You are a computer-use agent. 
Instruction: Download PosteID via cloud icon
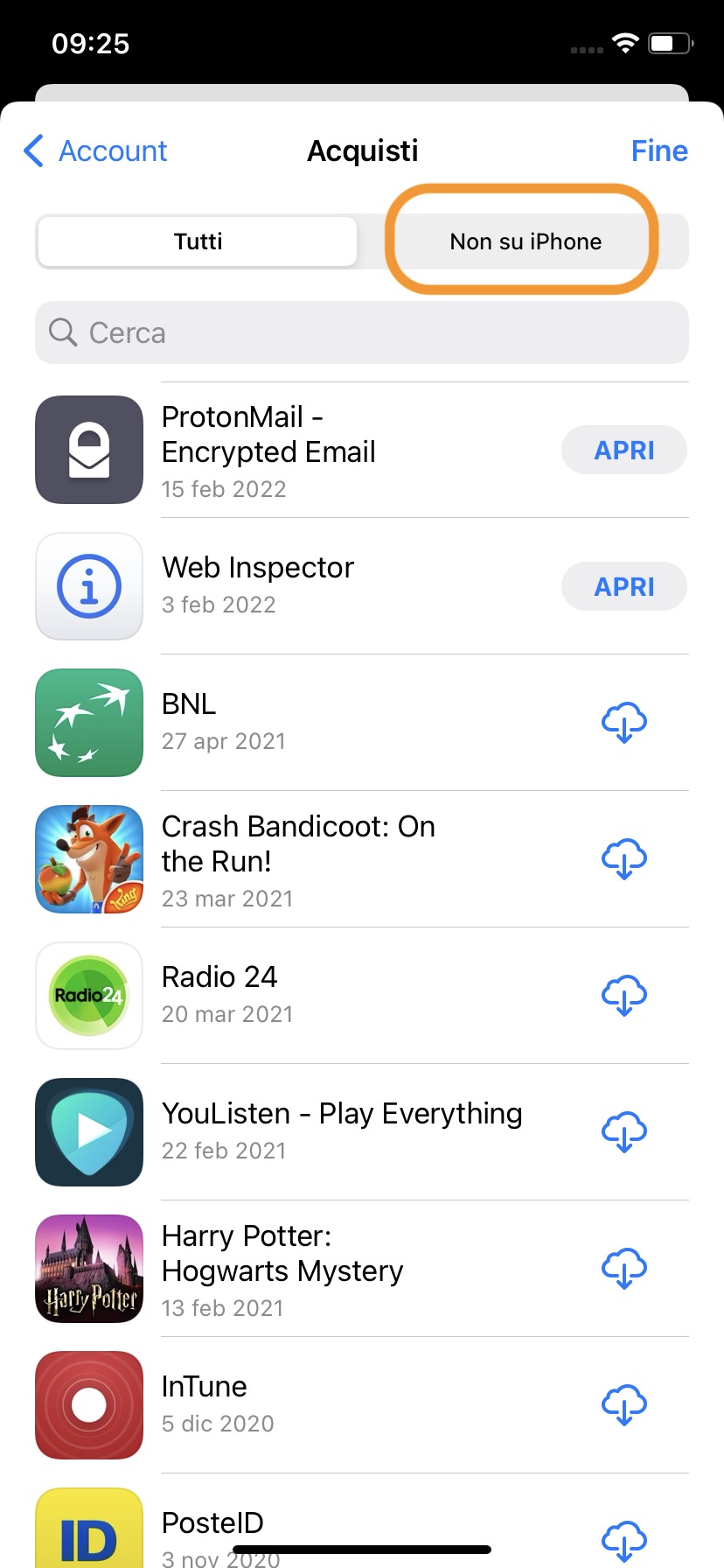(623, 1540)
